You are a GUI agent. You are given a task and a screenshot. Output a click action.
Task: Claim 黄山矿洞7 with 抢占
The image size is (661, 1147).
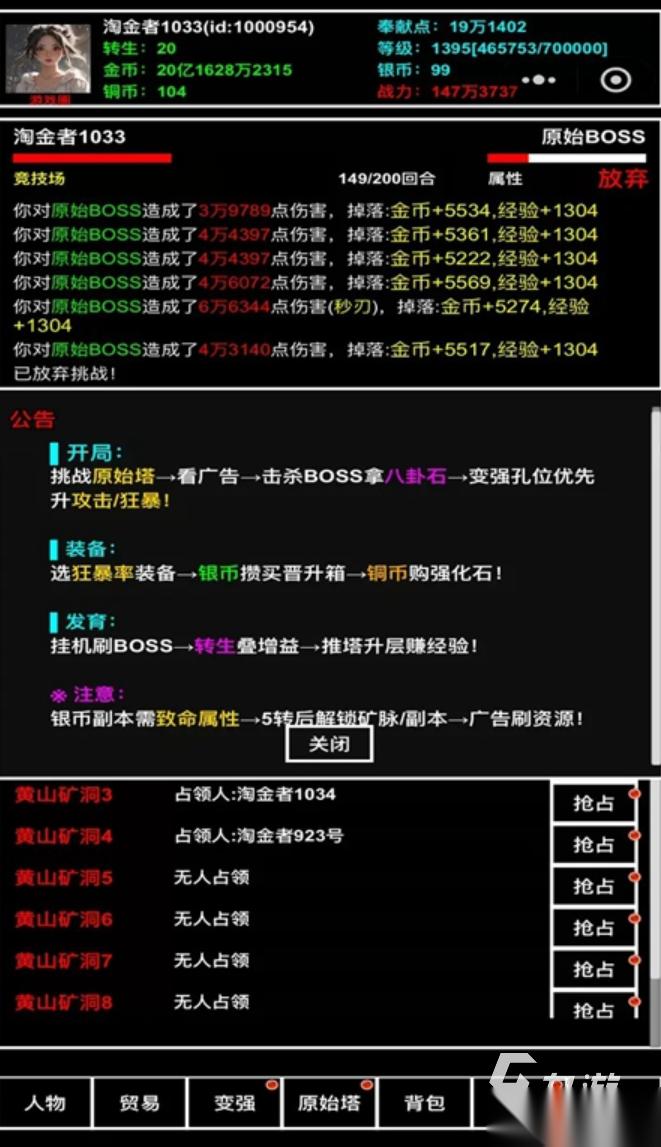click(594, 969)
